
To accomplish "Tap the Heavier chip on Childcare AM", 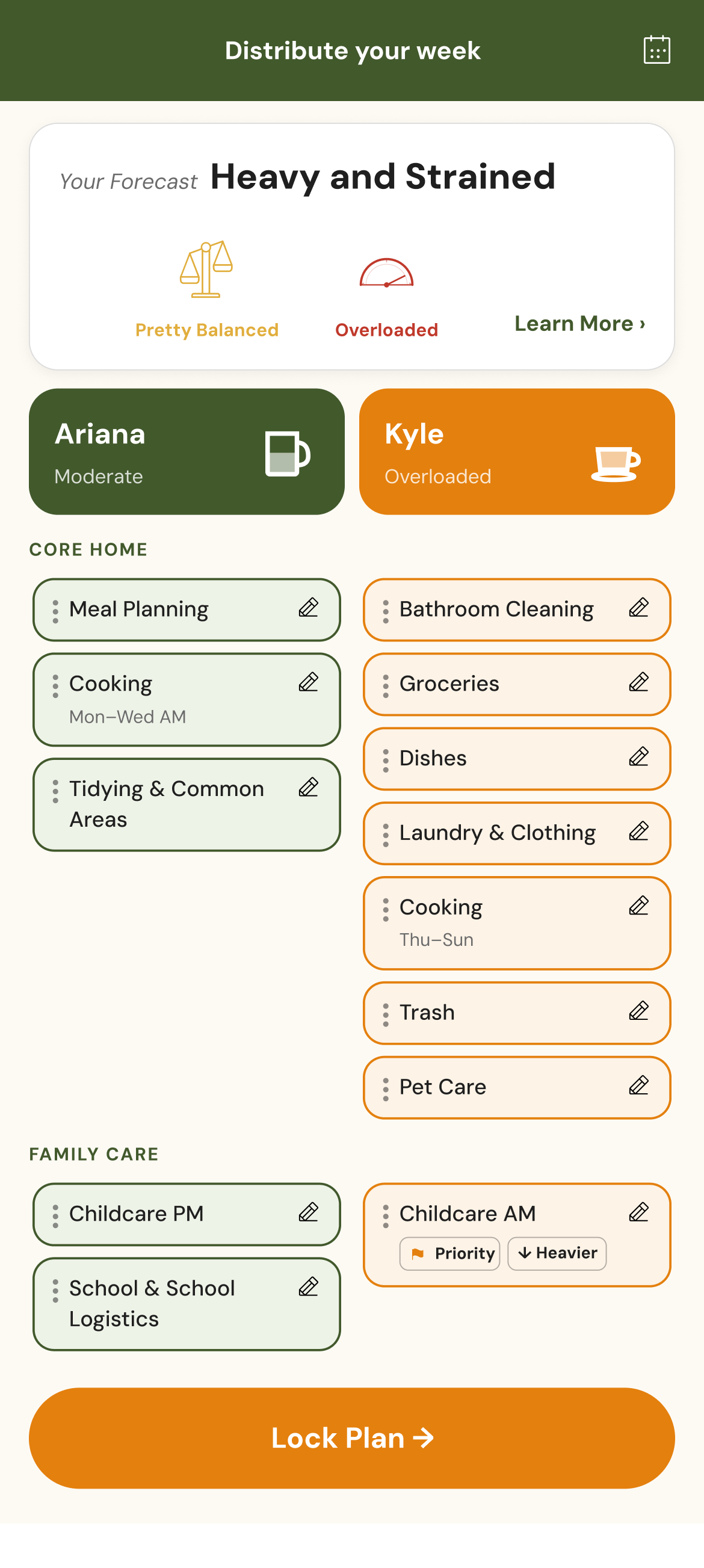I will coord(557,1253).
